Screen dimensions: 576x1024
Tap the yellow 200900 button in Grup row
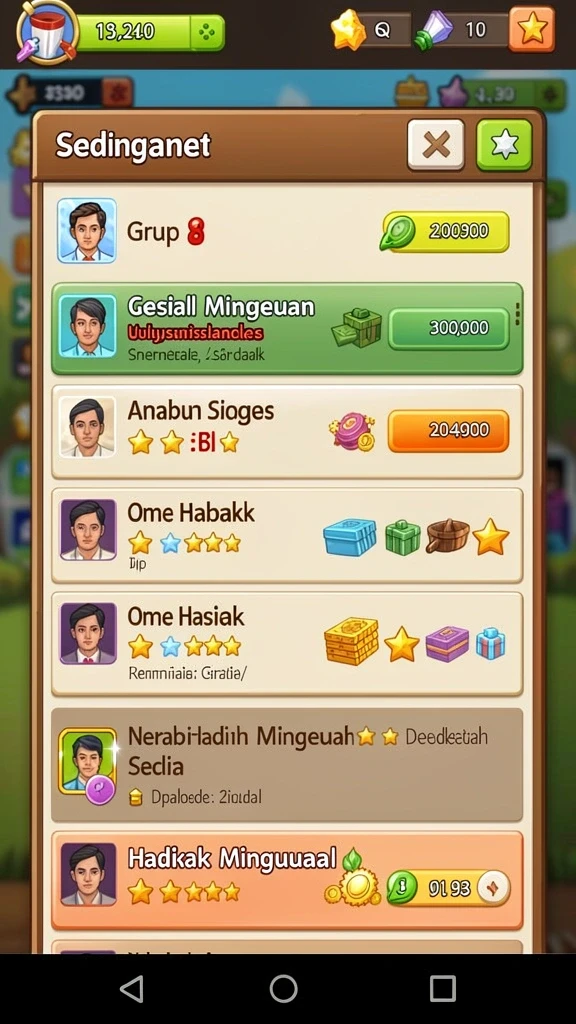tap(445, 231)
